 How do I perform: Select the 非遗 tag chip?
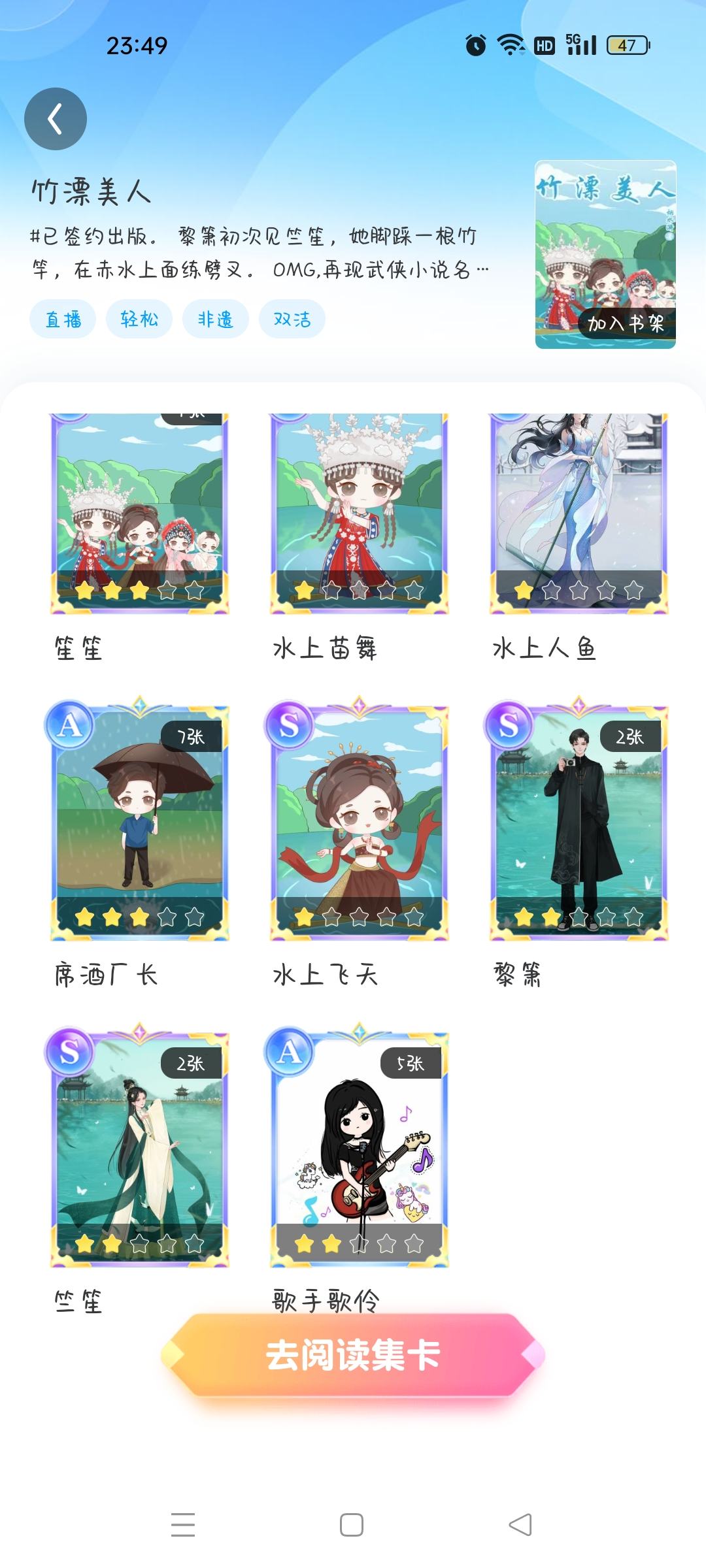coord(216,319)
